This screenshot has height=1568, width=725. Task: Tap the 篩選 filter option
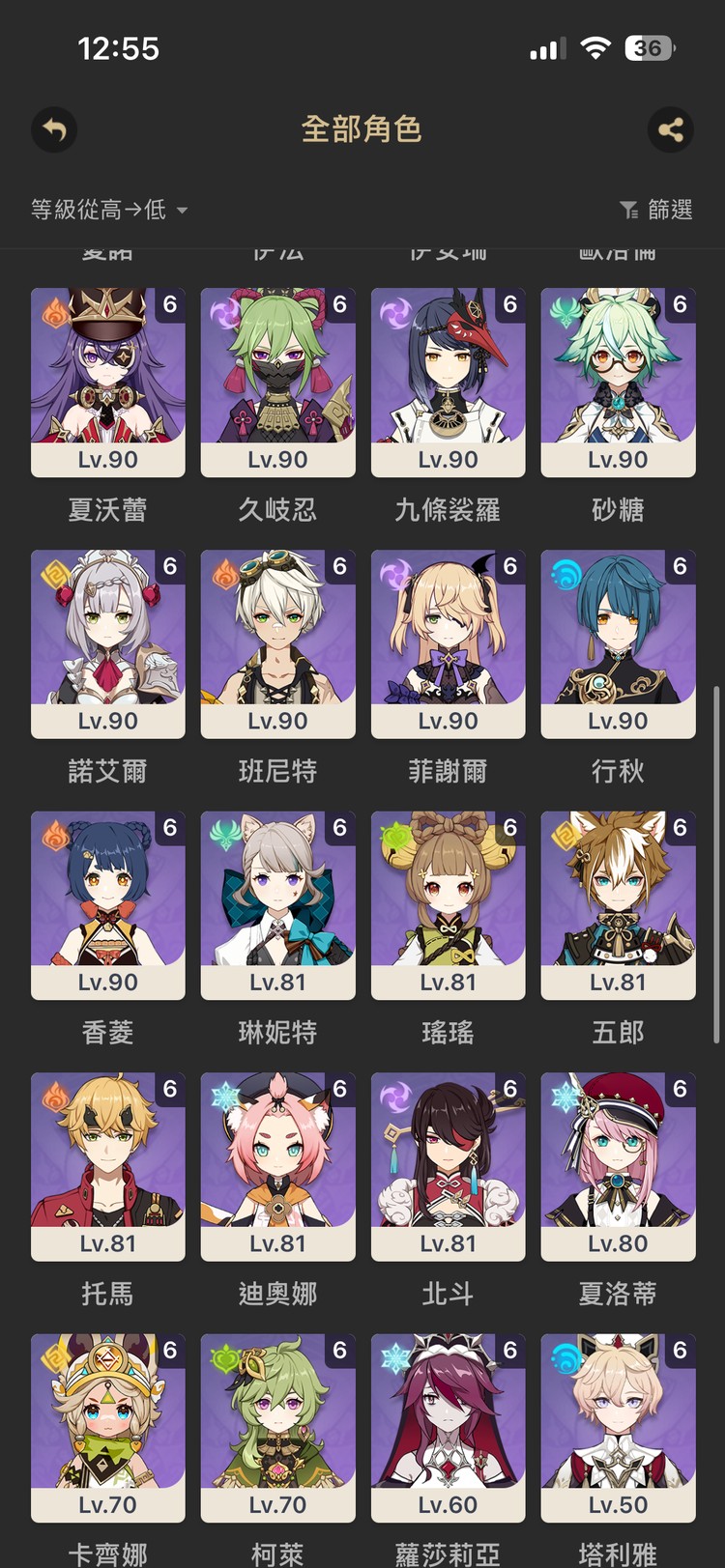point(670,210)
